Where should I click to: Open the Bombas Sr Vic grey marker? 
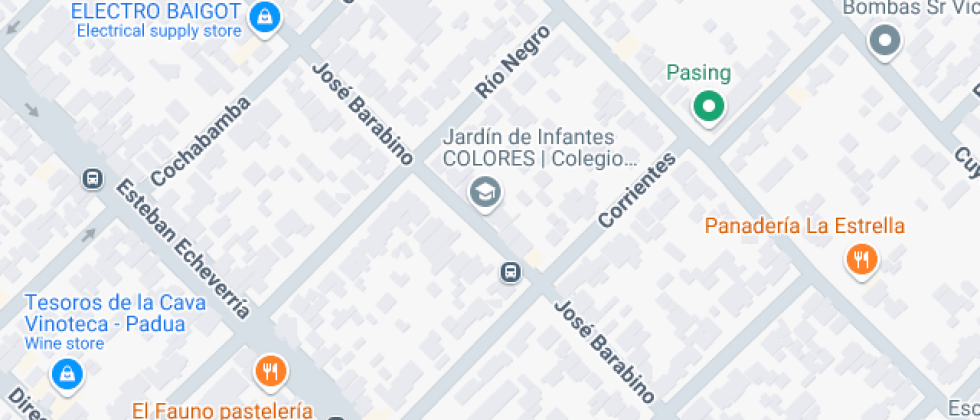point(884,42)
